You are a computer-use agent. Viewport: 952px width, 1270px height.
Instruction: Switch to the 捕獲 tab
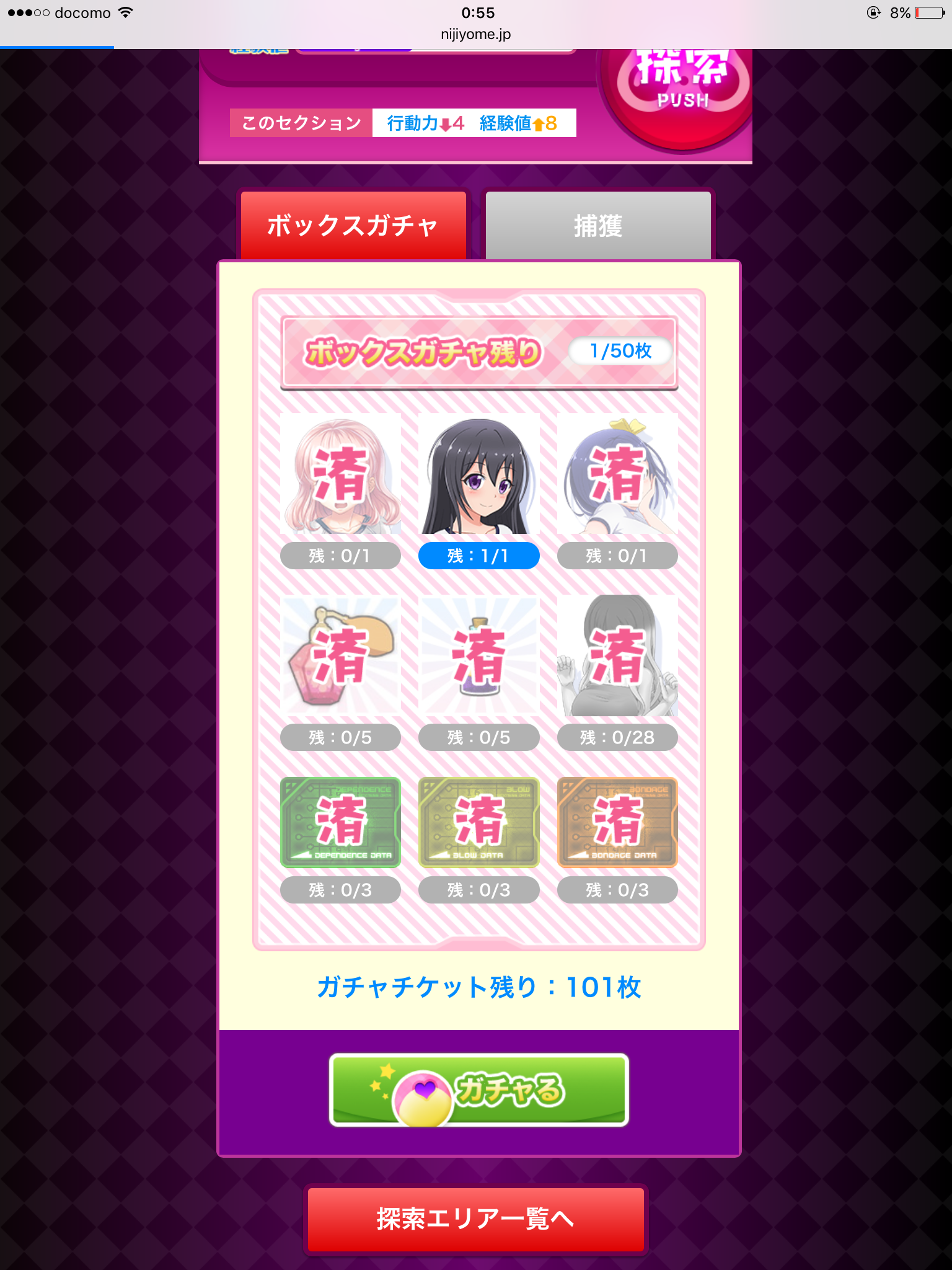pos(598,226)
